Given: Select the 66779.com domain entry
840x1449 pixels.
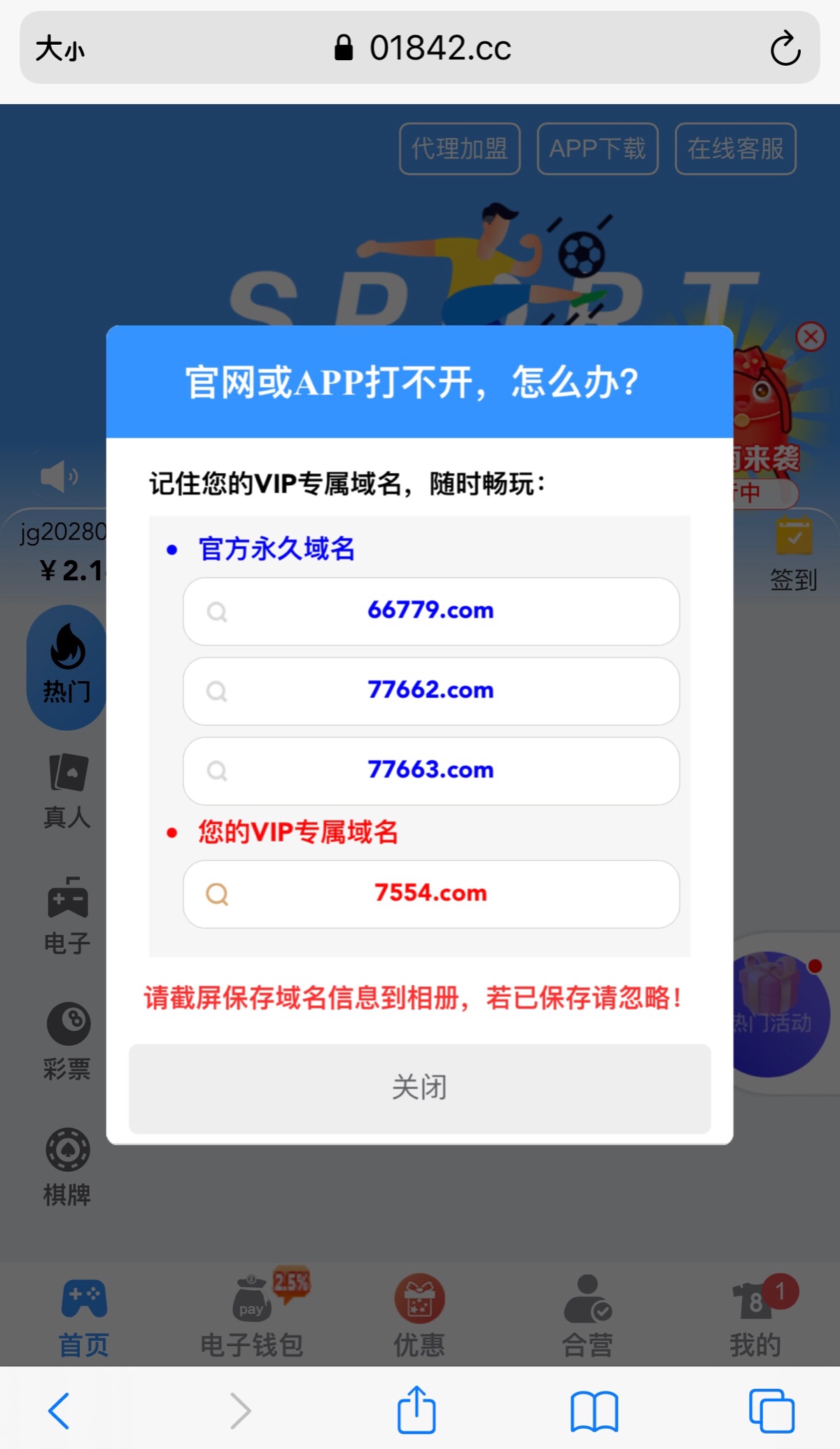Looking at the screenshot, I should [430, 611].
